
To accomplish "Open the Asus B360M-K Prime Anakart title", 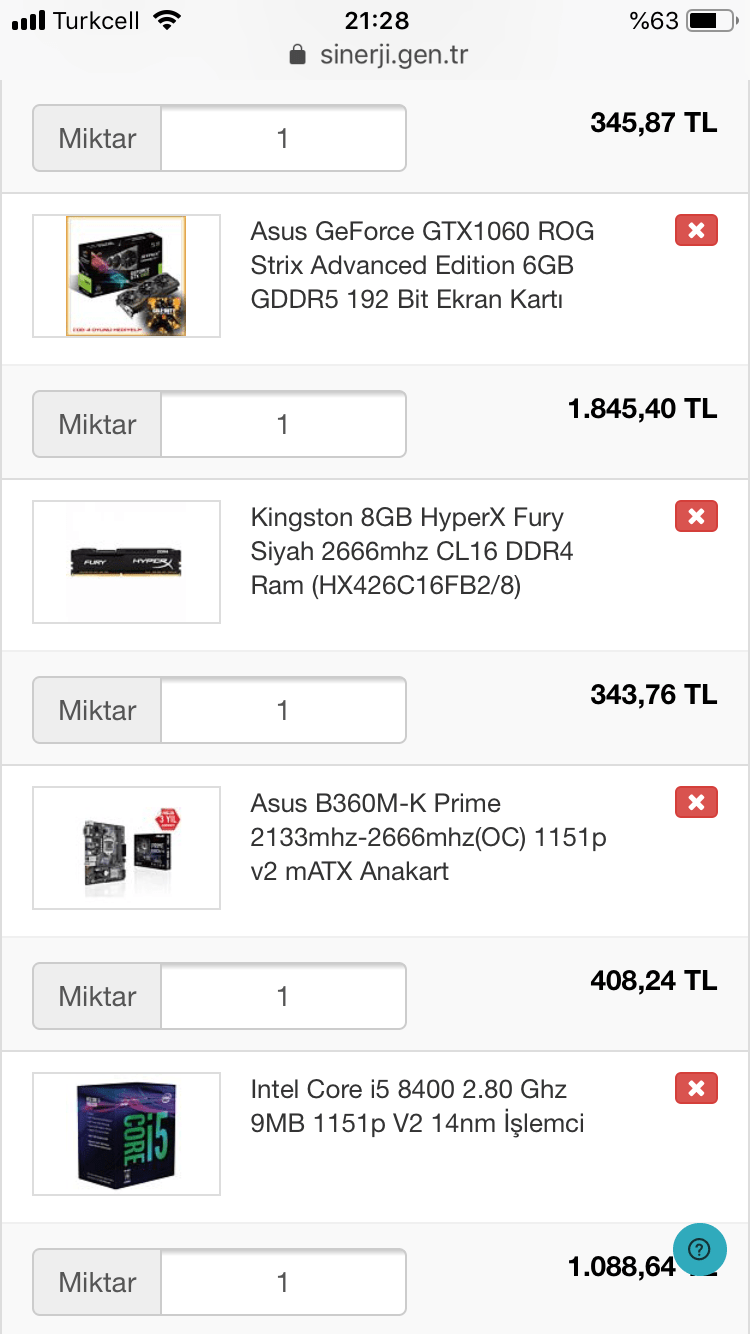I will [x=428, y=838].
